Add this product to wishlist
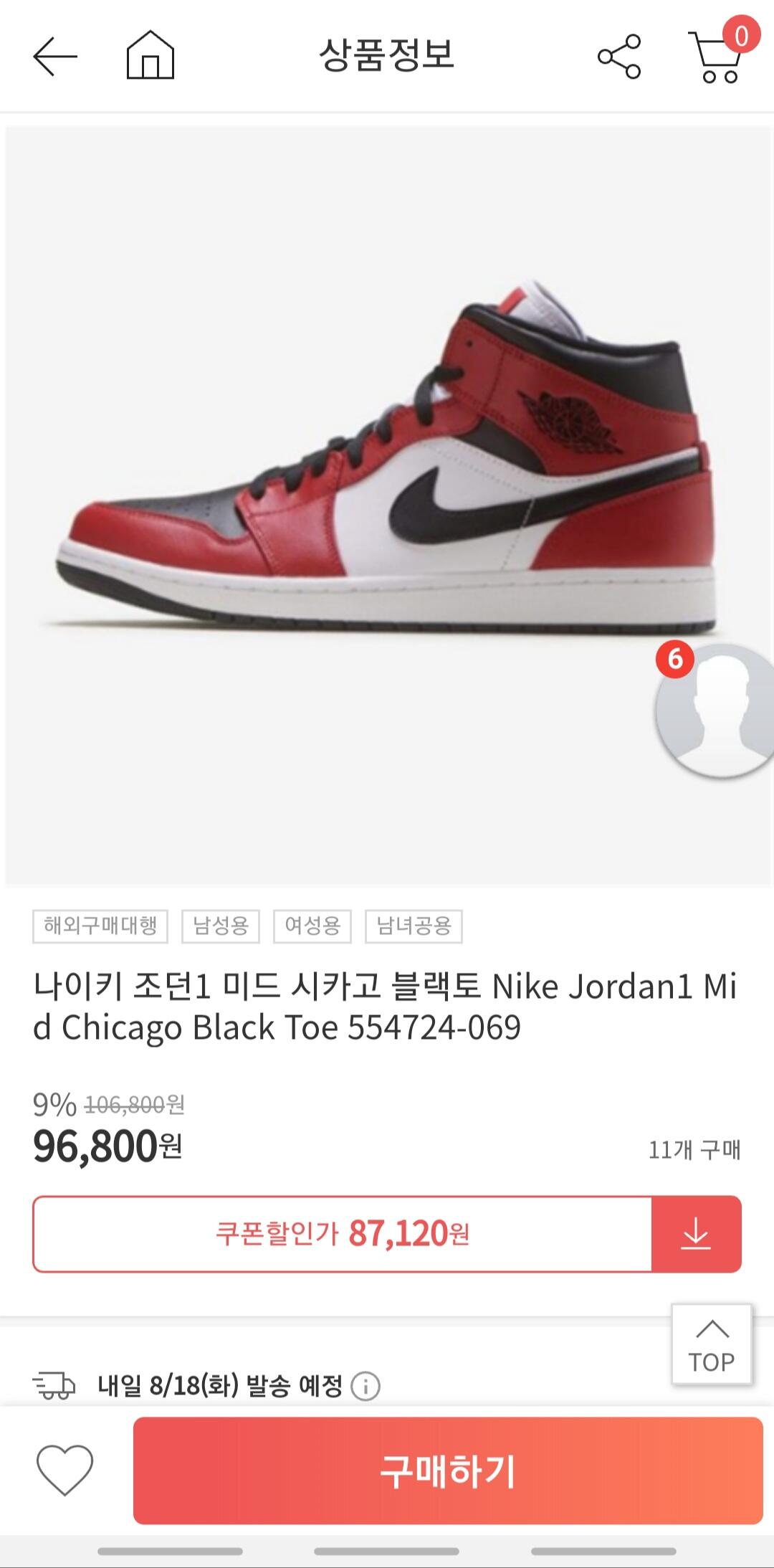The height and width of the screenshot is (1568, 774). coord(65,1470)
